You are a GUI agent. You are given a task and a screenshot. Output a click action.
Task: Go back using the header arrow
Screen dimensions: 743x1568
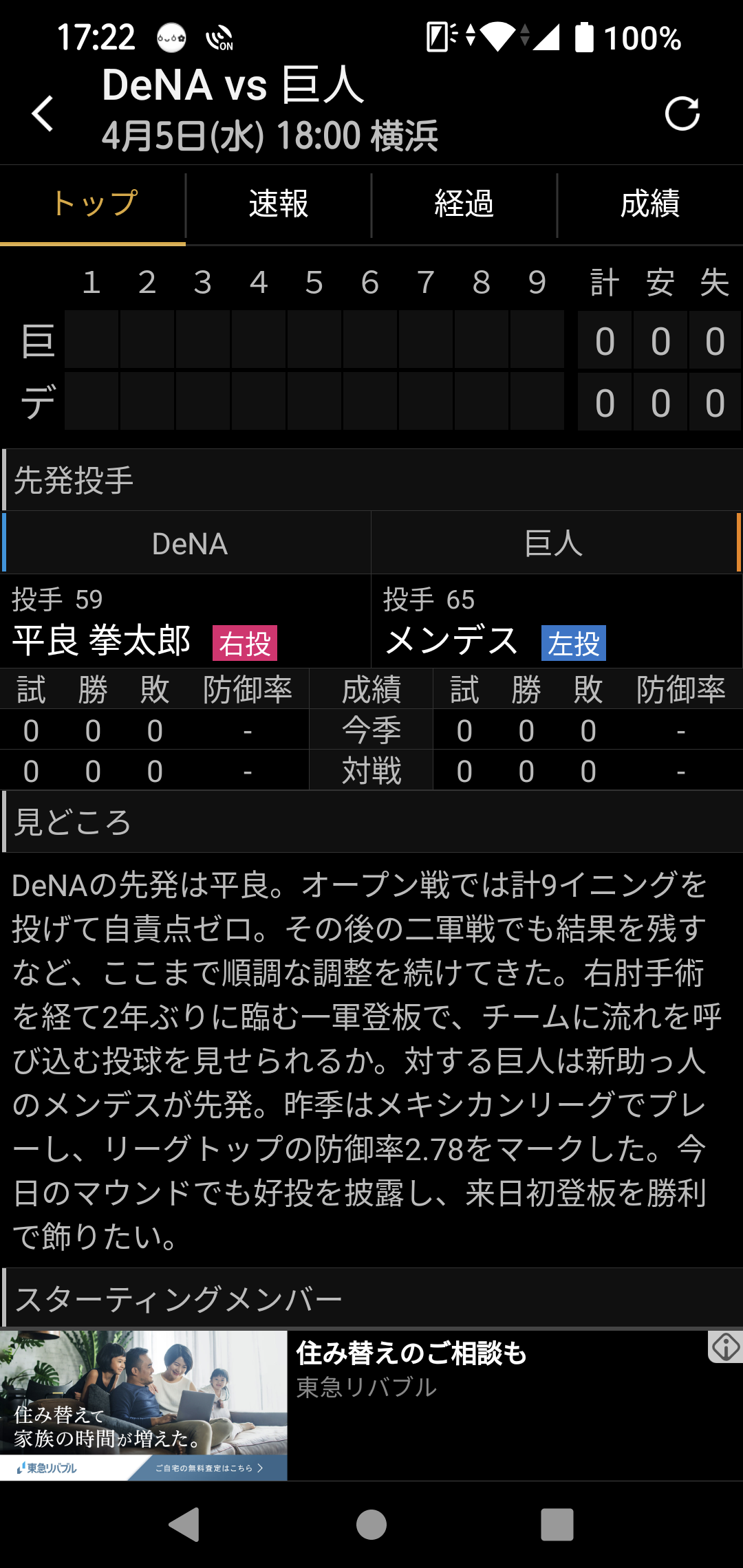pyautogui.click(x=43, y=113)
